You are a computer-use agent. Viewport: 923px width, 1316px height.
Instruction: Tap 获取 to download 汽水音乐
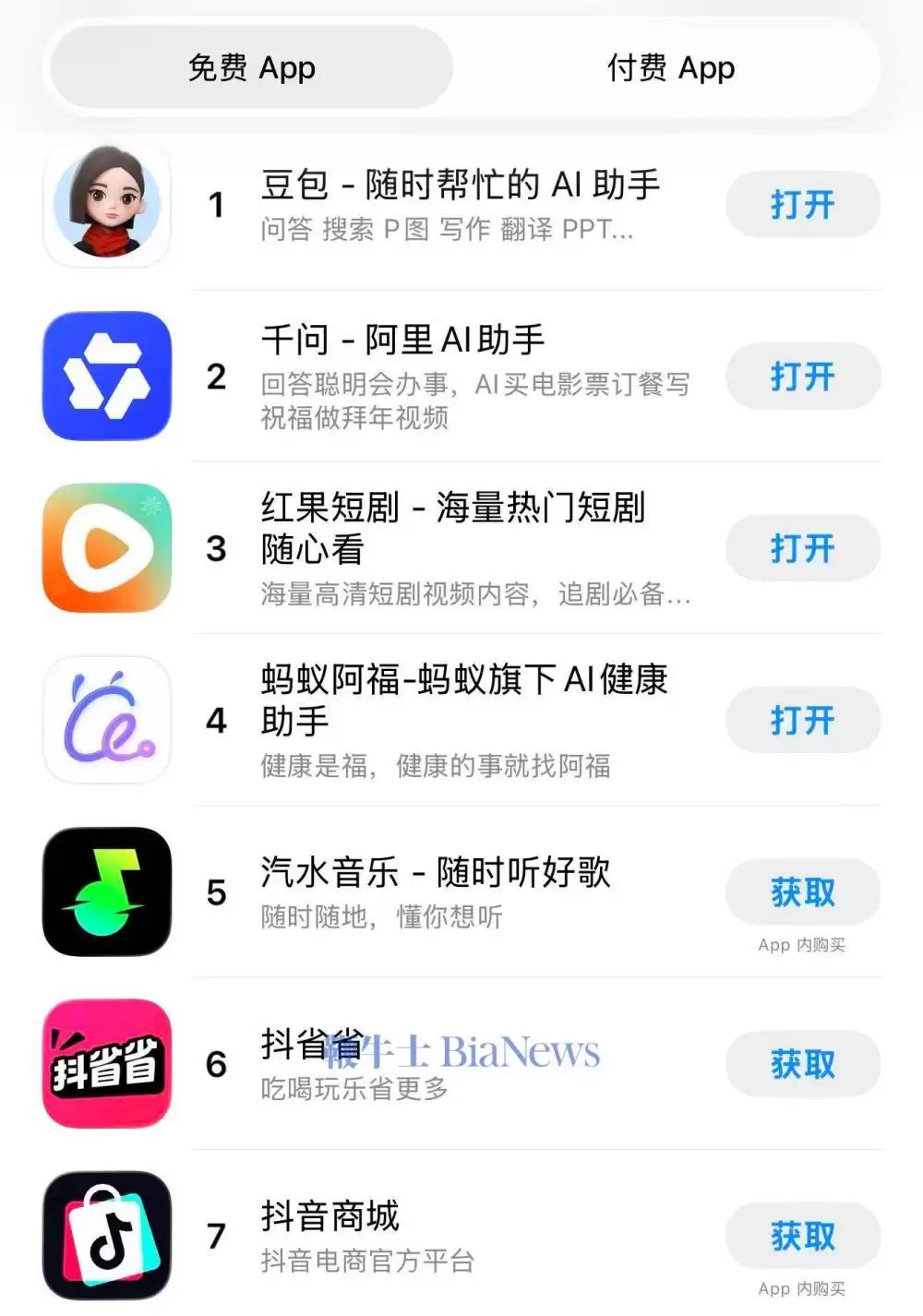pos(802,892)
